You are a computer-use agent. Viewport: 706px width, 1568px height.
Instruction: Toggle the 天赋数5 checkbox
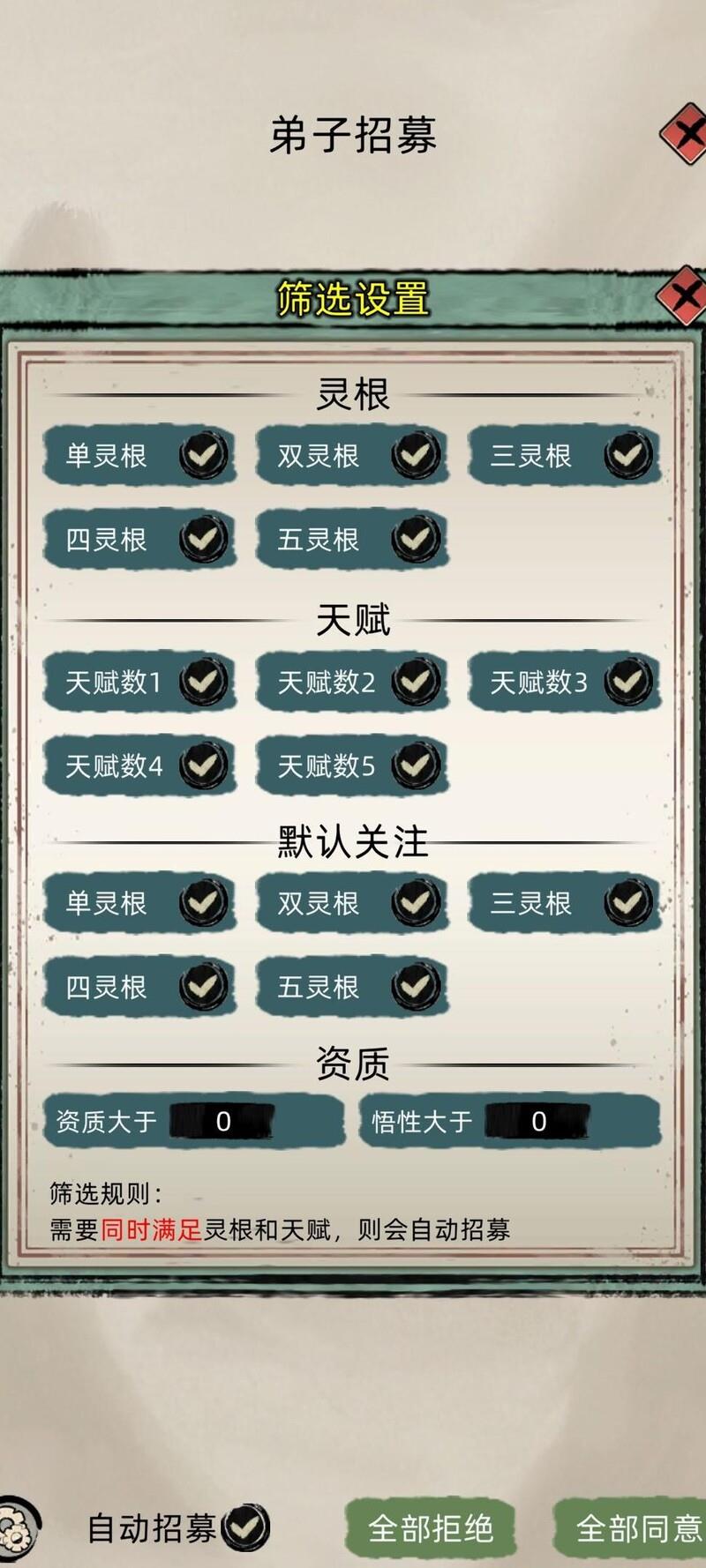[416, 765]
